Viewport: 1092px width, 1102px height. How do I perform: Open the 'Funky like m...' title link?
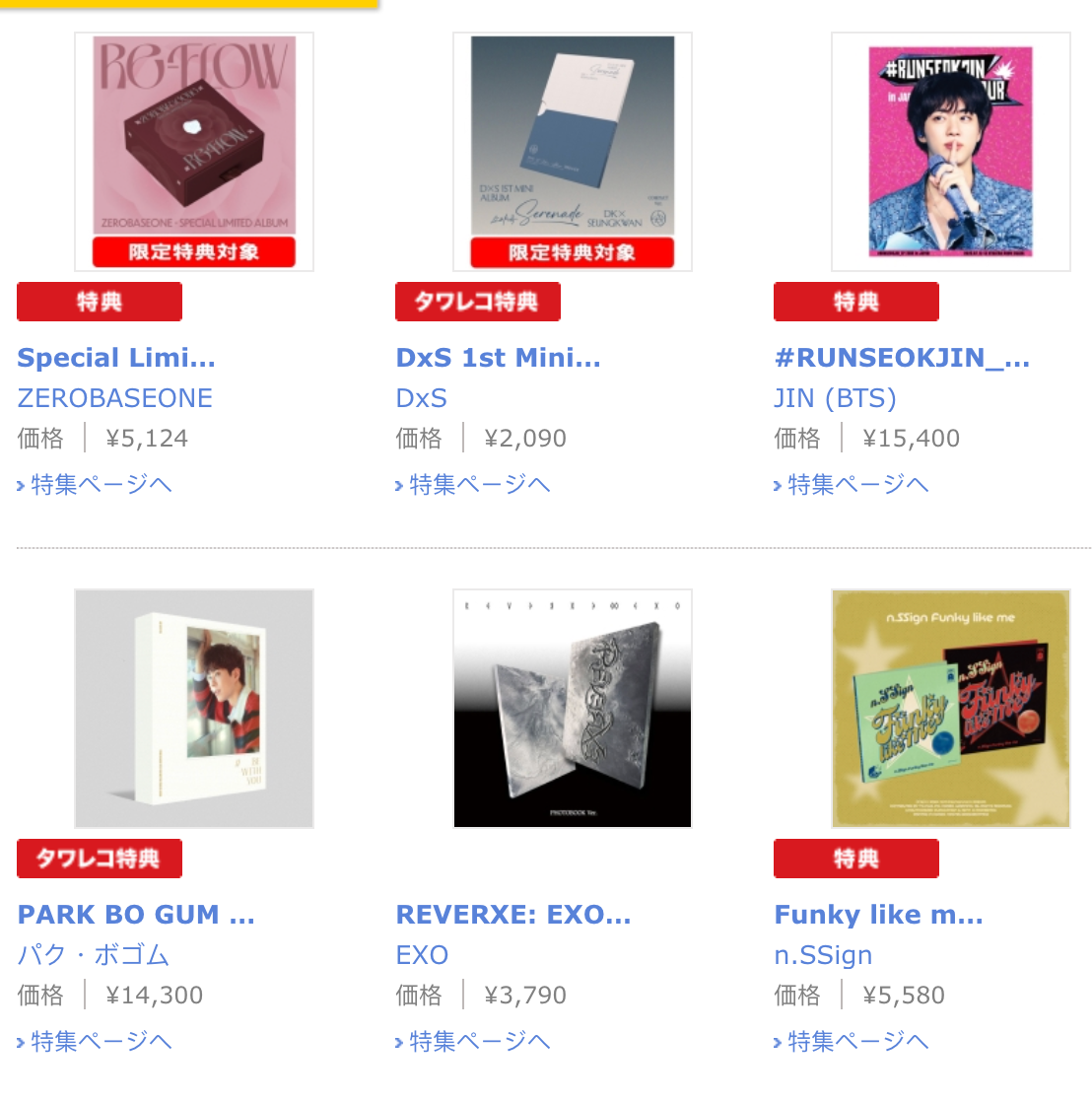(x=878, y=915)
